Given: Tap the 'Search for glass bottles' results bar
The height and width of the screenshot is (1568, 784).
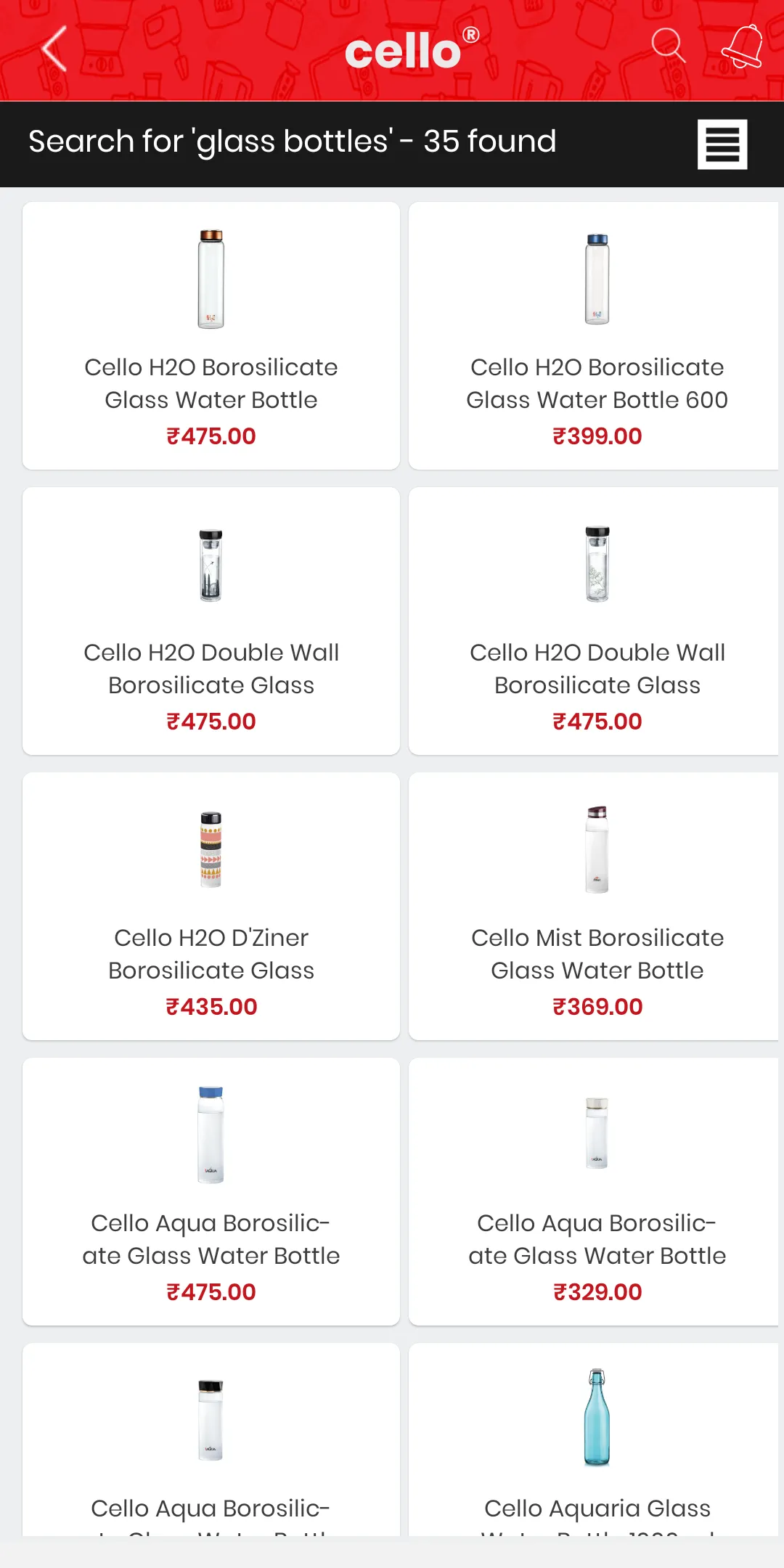Looking at the screenshot, I should pos(292,141).
